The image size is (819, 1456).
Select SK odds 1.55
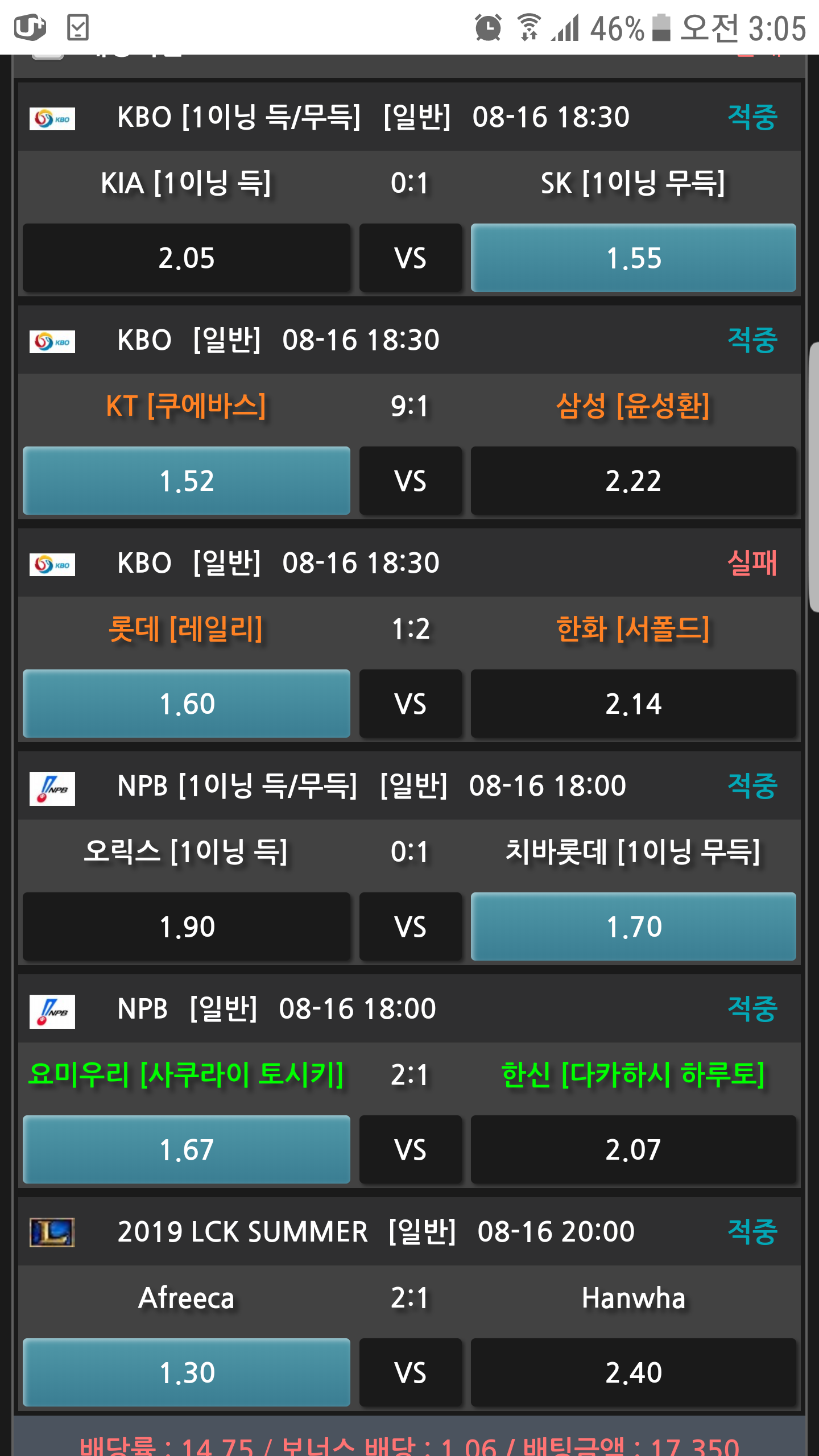click(633, 258)
